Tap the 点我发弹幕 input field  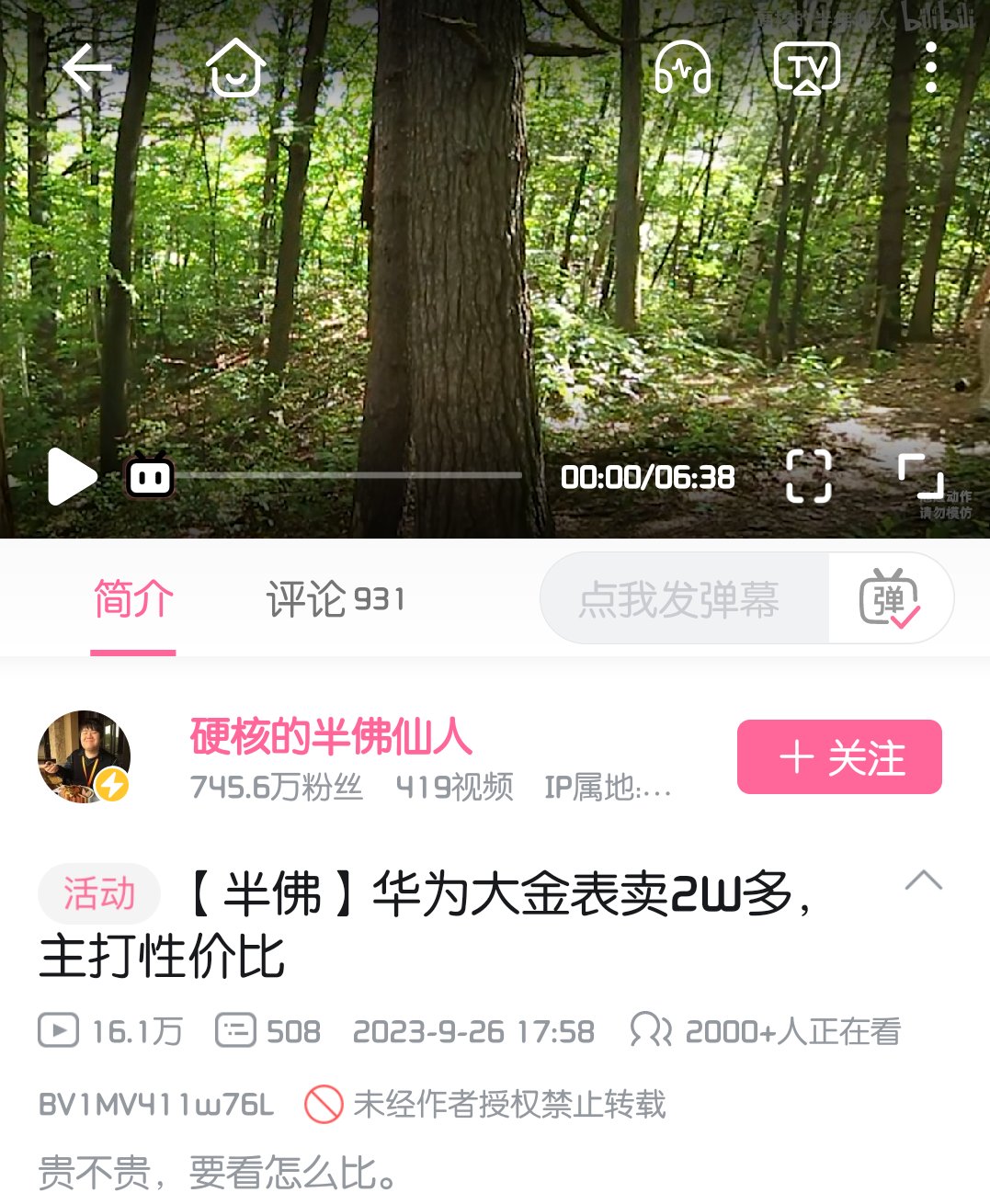[x=680, y=599]
